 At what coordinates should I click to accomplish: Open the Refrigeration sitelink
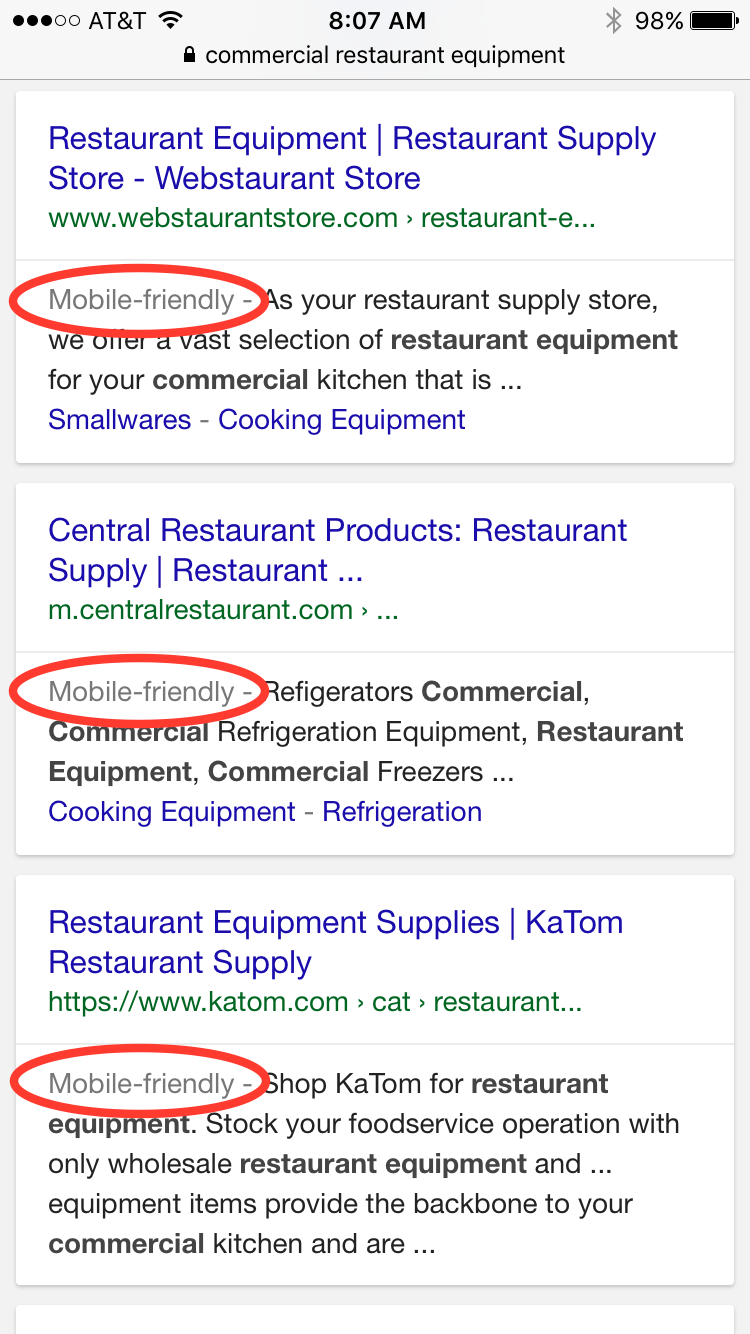[402, 812]
